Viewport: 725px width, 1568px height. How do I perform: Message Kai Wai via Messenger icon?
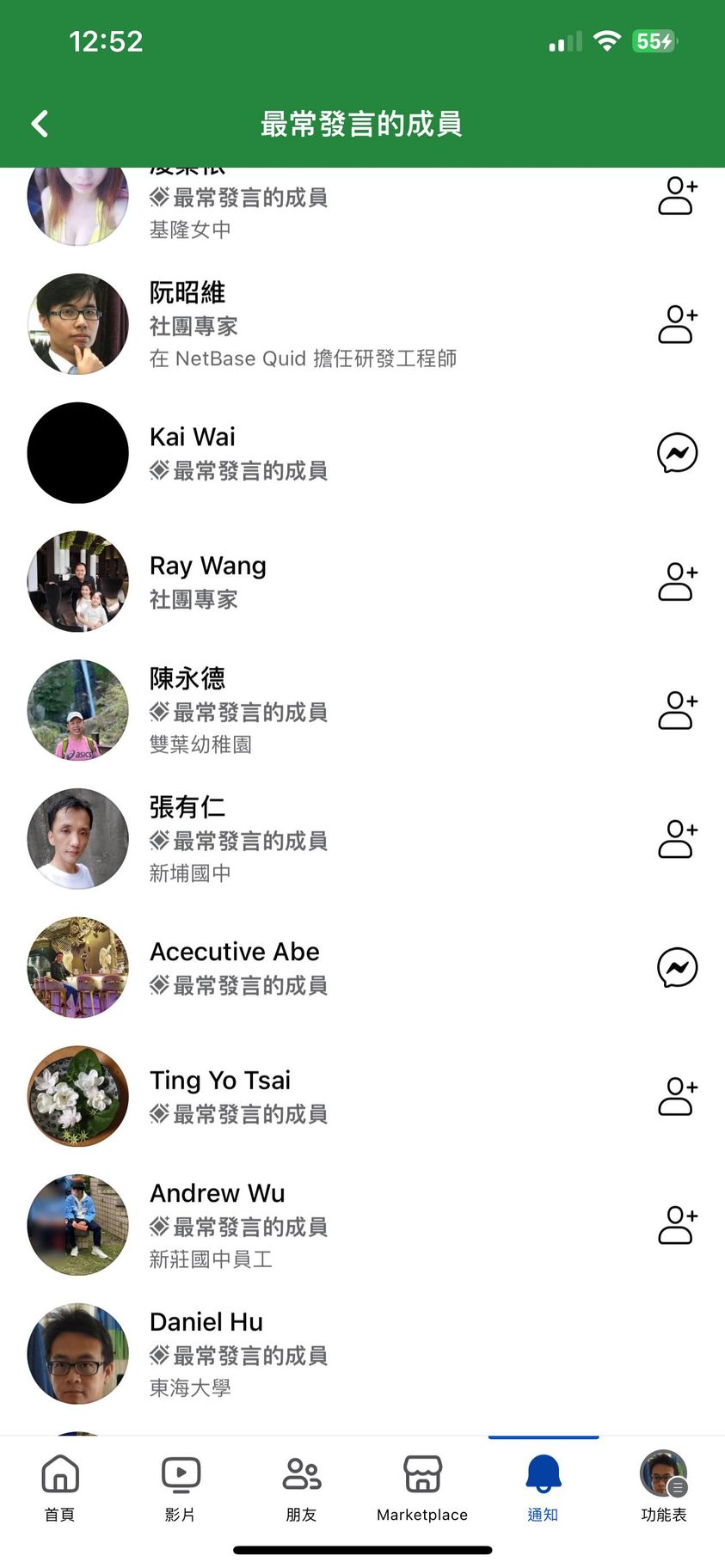pos(677,453)
